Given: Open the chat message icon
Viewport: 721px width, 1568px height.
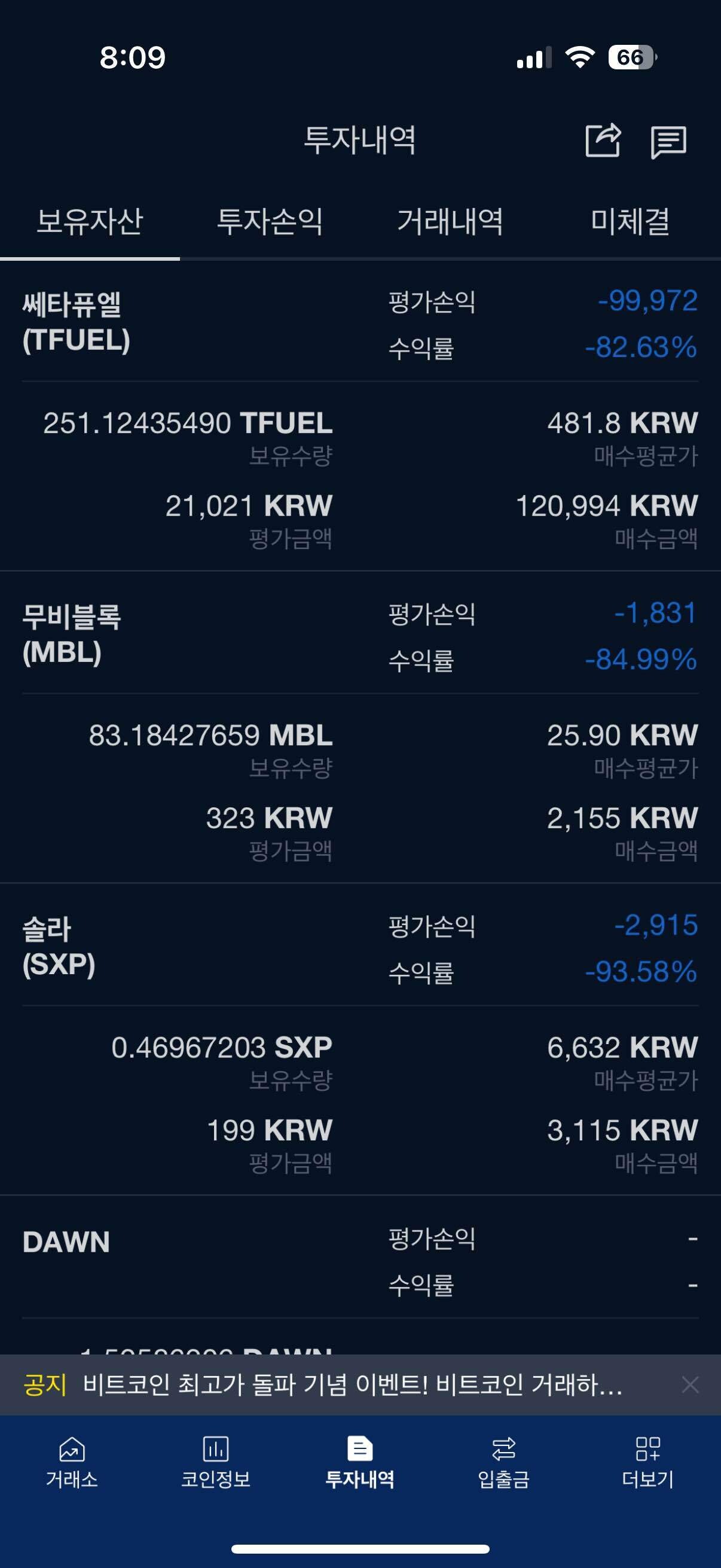Looking at the screenshot, I should point(668,142).
